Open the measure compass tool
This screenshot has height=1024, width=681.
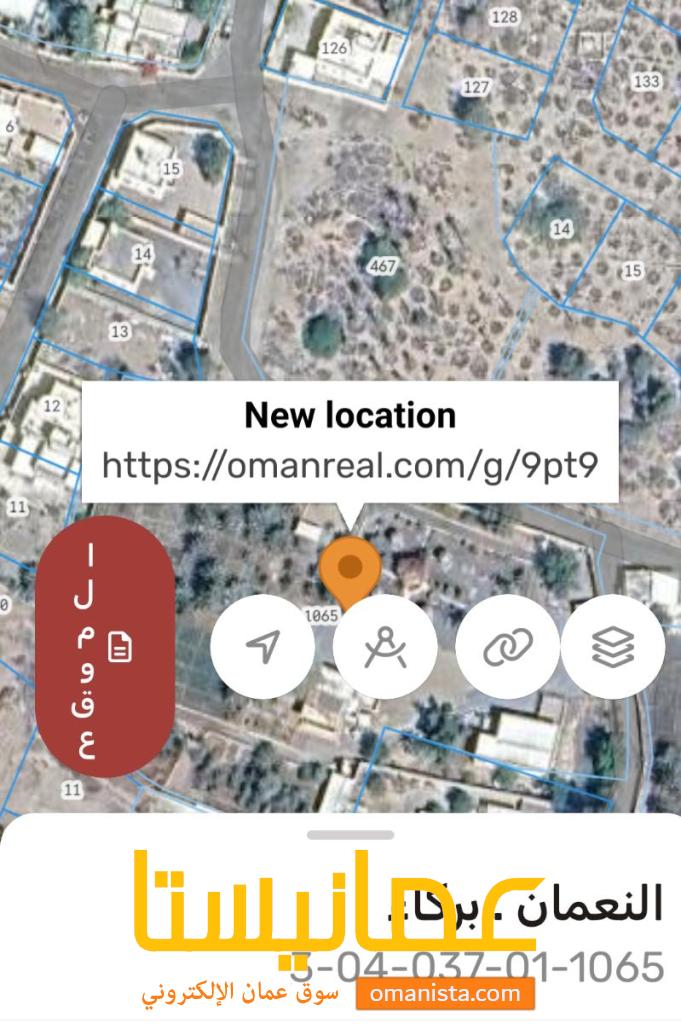click(385, 647)
